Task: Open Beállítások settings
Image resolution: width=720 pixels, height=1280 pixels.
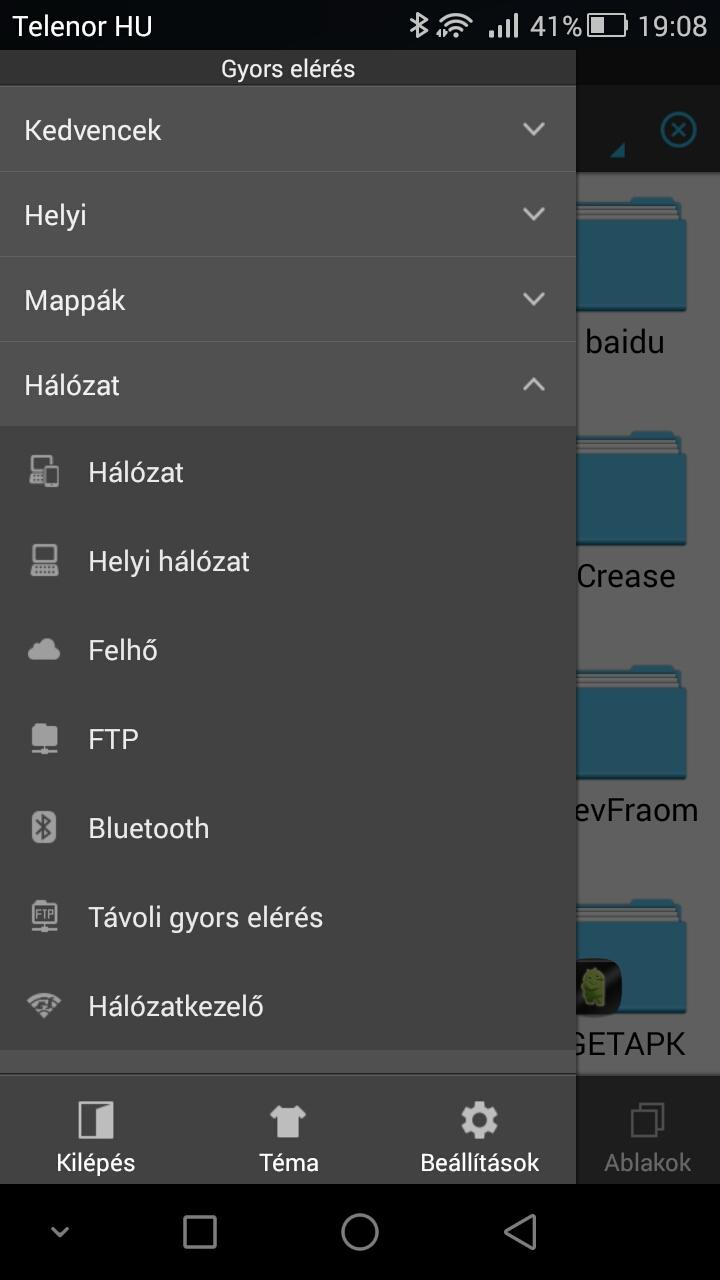Action: (480, 1137)
